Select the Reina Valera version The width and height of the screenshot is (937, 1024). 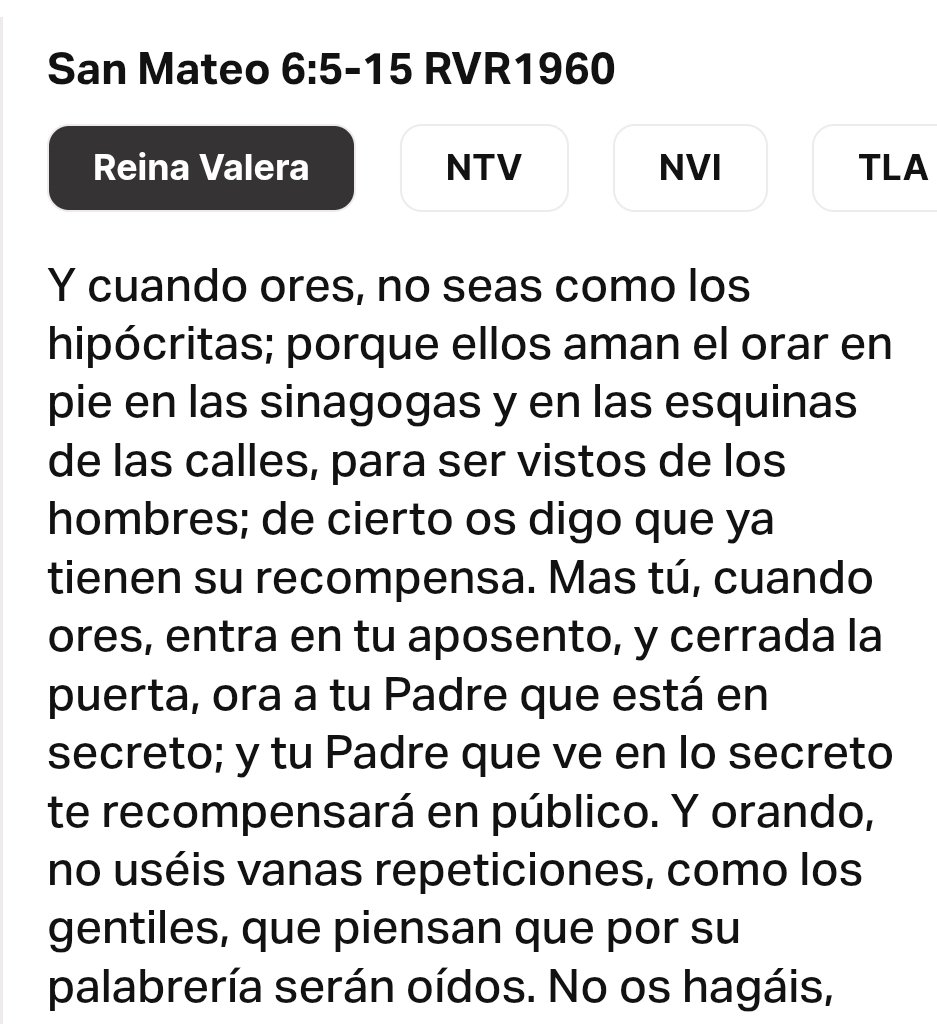(201, 168)
